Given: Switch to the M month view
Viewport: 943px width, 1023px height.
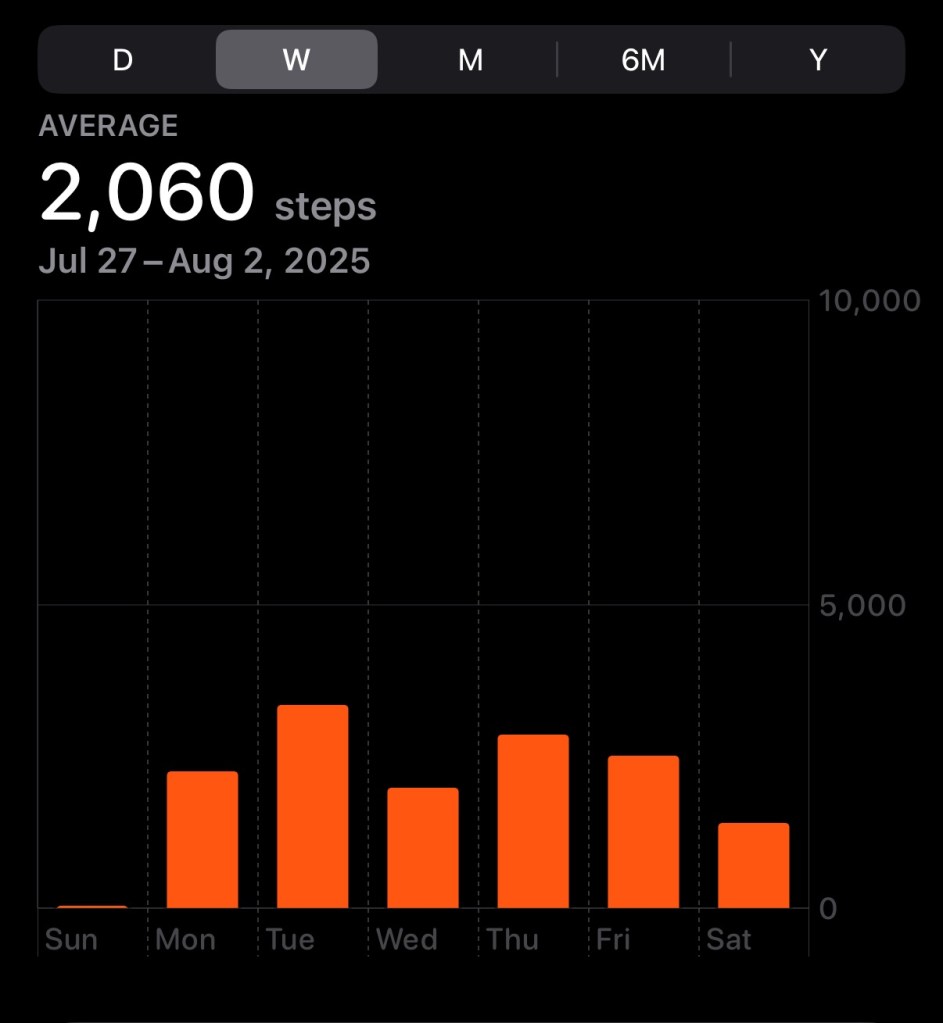Looking at the screenshot, I should (470, 60).
